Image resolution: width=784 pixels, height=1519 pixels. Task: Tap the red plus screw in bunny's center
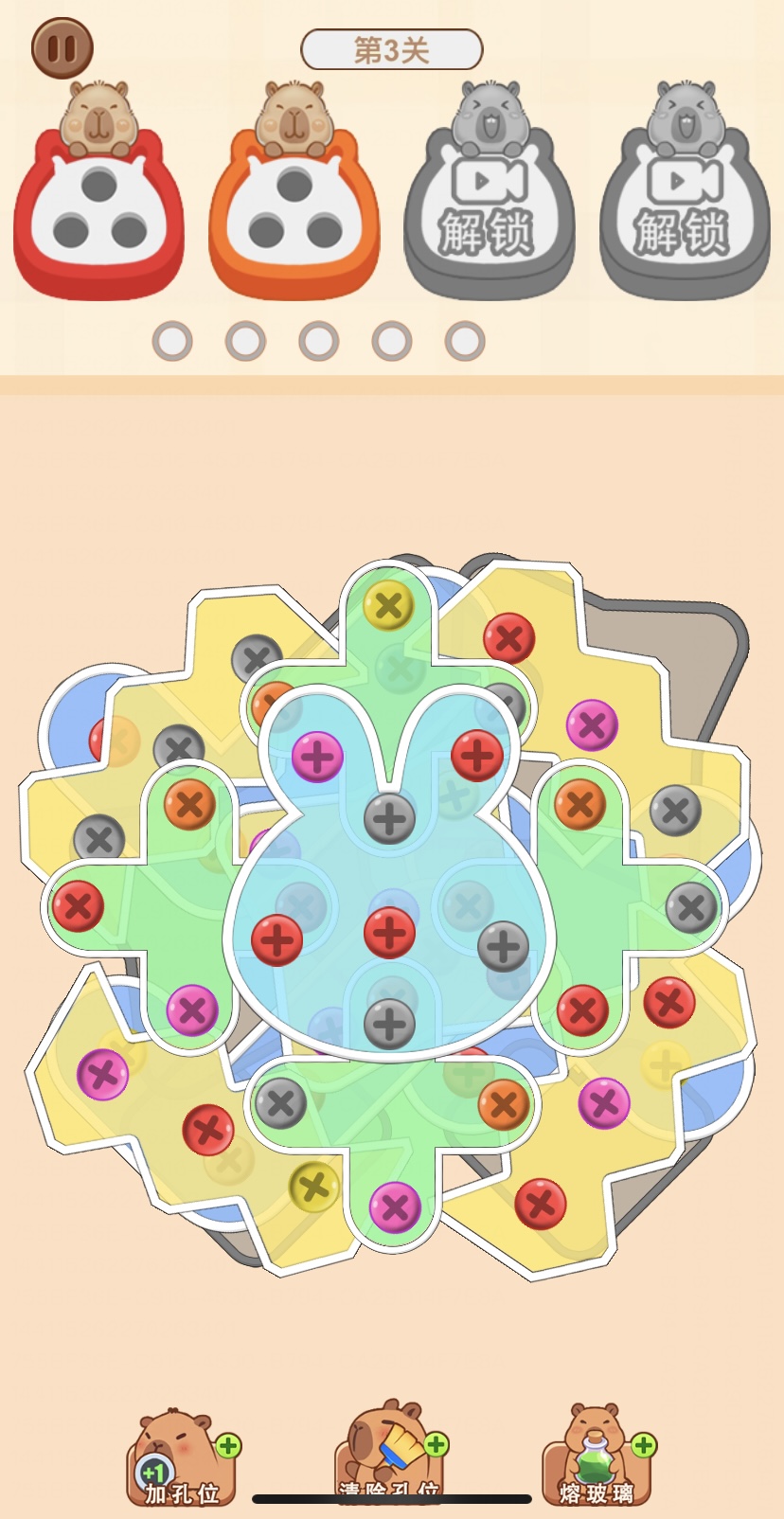click(389, 933)
